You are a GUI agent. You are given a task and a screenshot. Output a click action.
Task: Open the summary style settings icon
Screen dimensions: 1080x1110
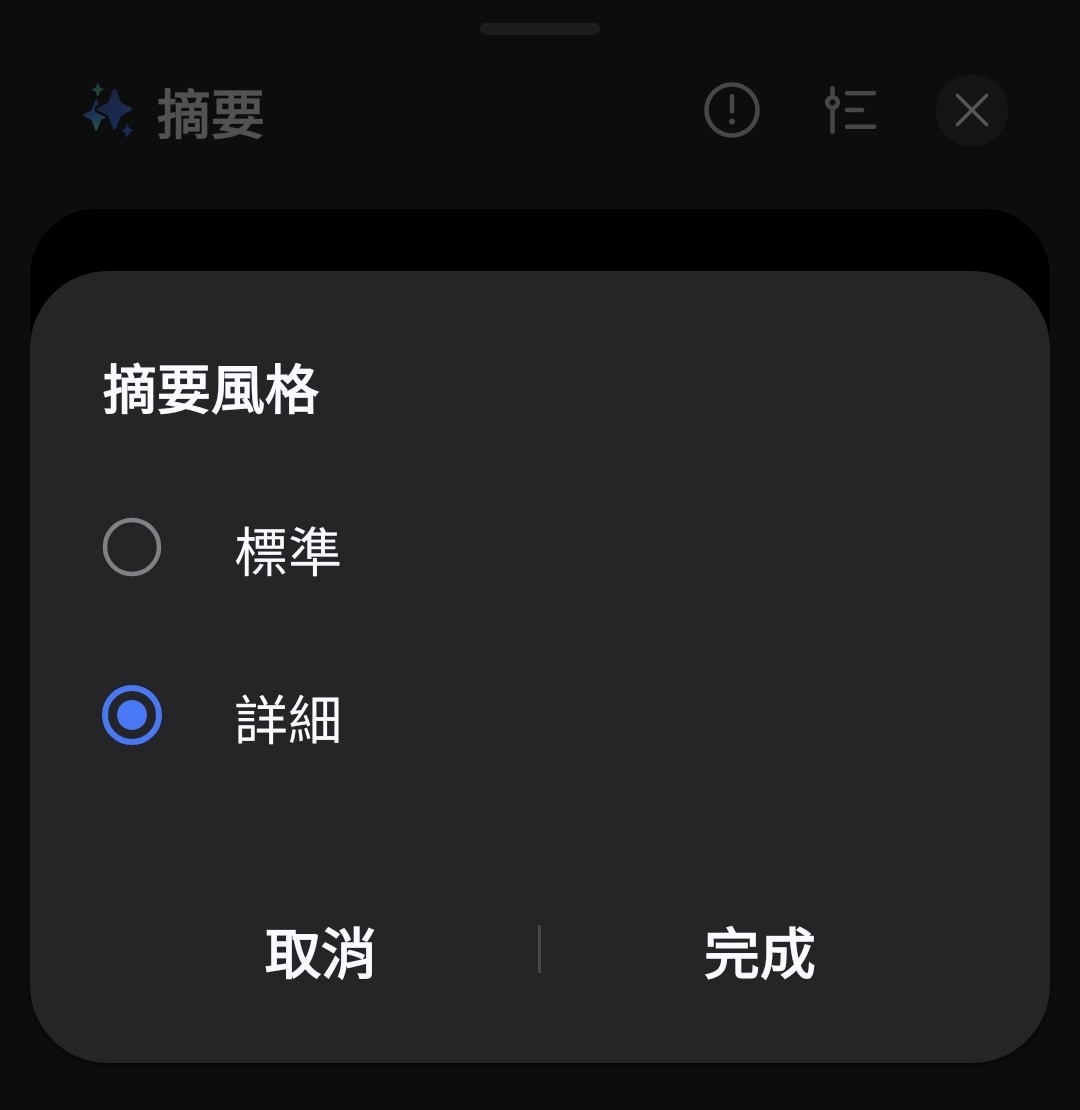pos(850,110)
